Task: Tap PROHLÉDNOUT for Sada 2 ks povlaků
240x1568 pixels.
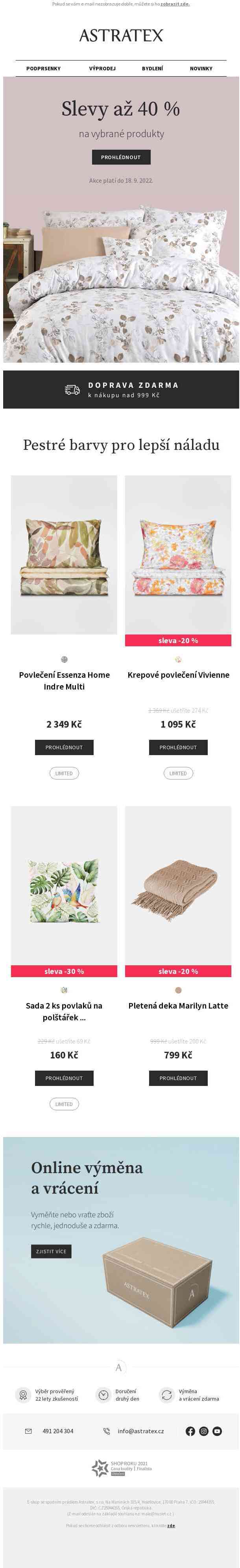Action: [x=64, y=1078]
